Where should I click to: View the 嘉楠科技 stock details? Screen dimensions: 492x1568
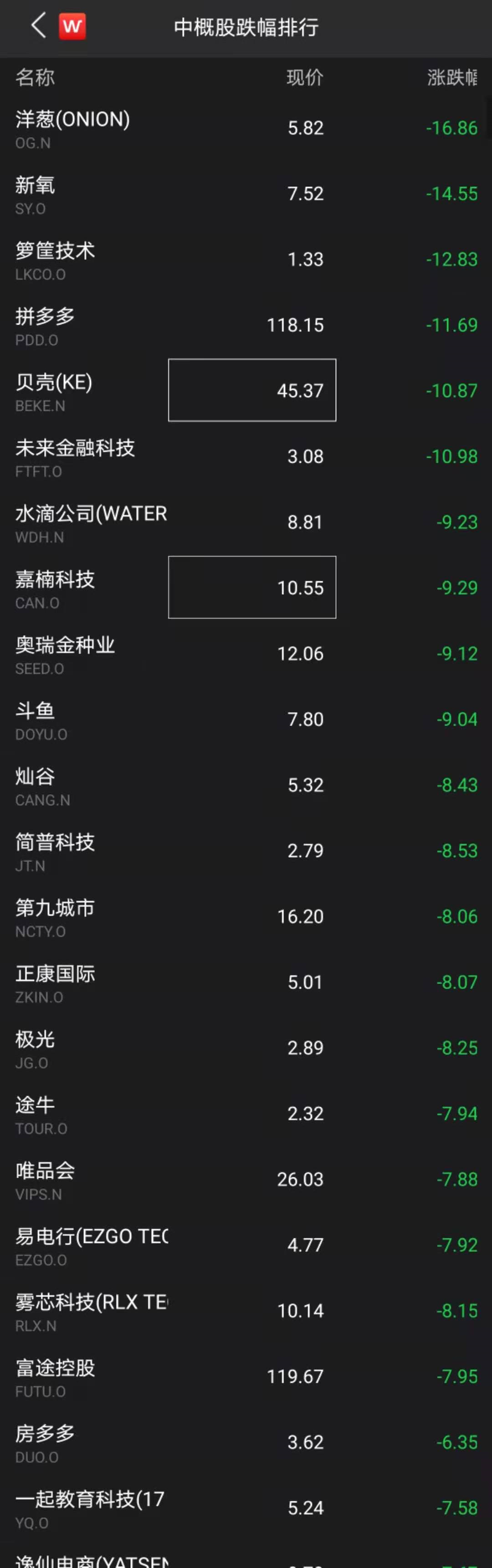point(55,588)
